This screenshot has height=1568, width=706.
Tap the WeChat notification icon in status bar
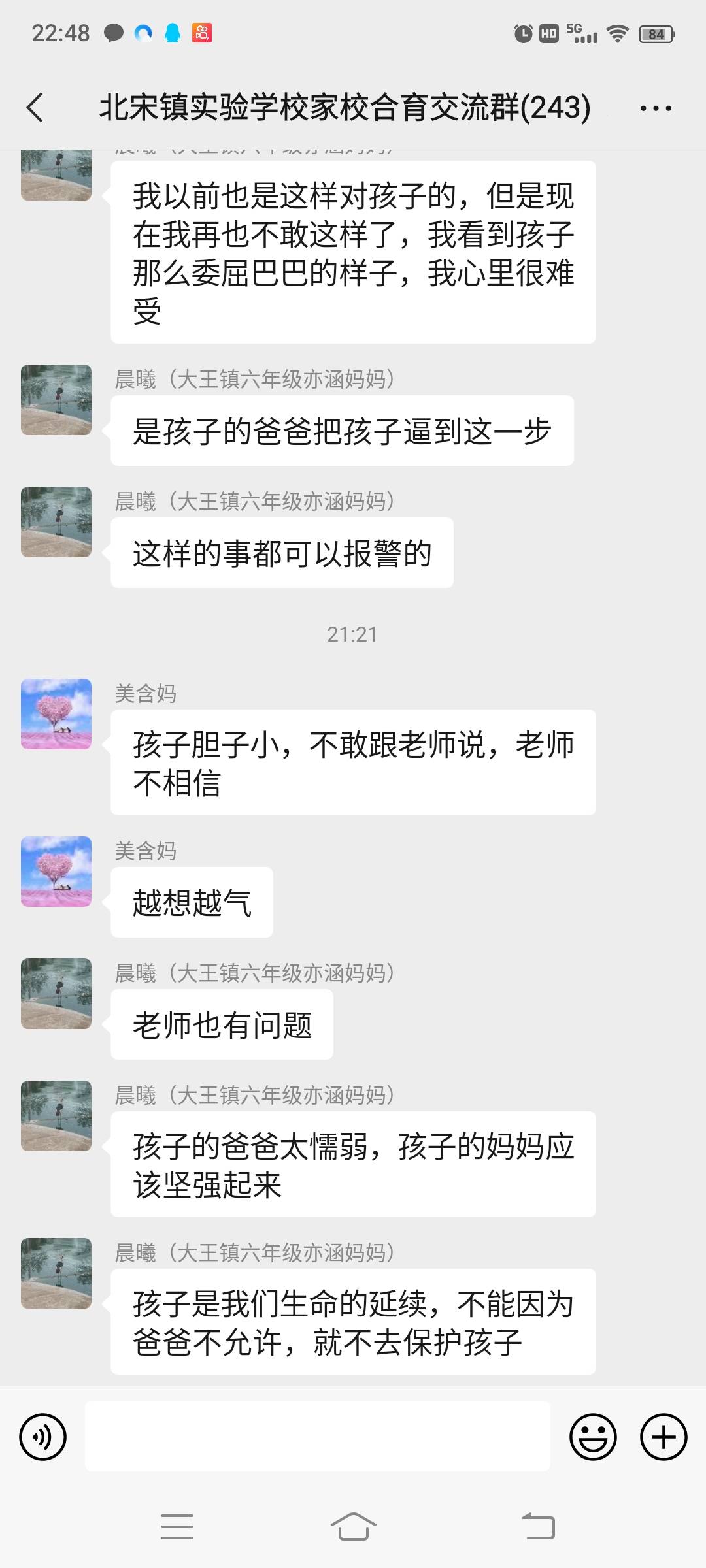click(112, 33)
